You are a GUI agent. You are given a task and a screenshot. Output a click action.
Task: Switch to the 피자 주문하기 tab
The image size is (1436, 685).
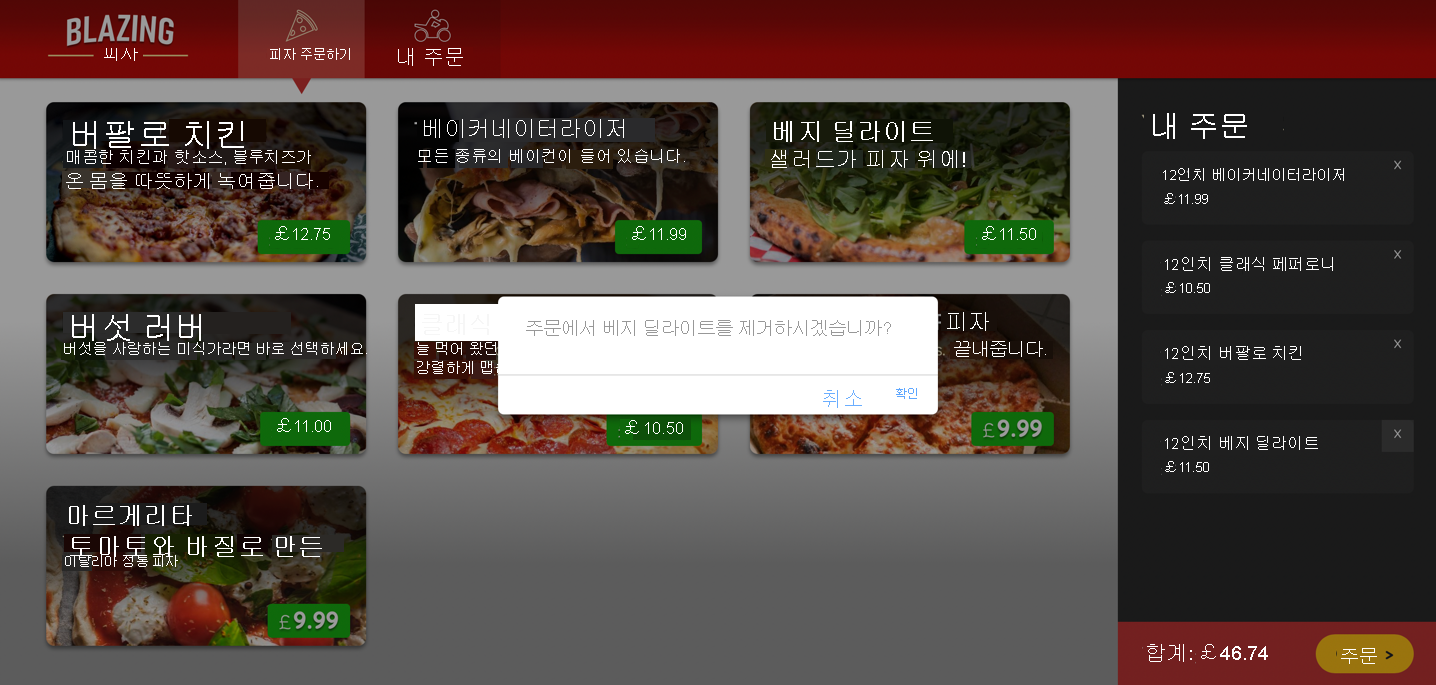[x=301, y=39]
